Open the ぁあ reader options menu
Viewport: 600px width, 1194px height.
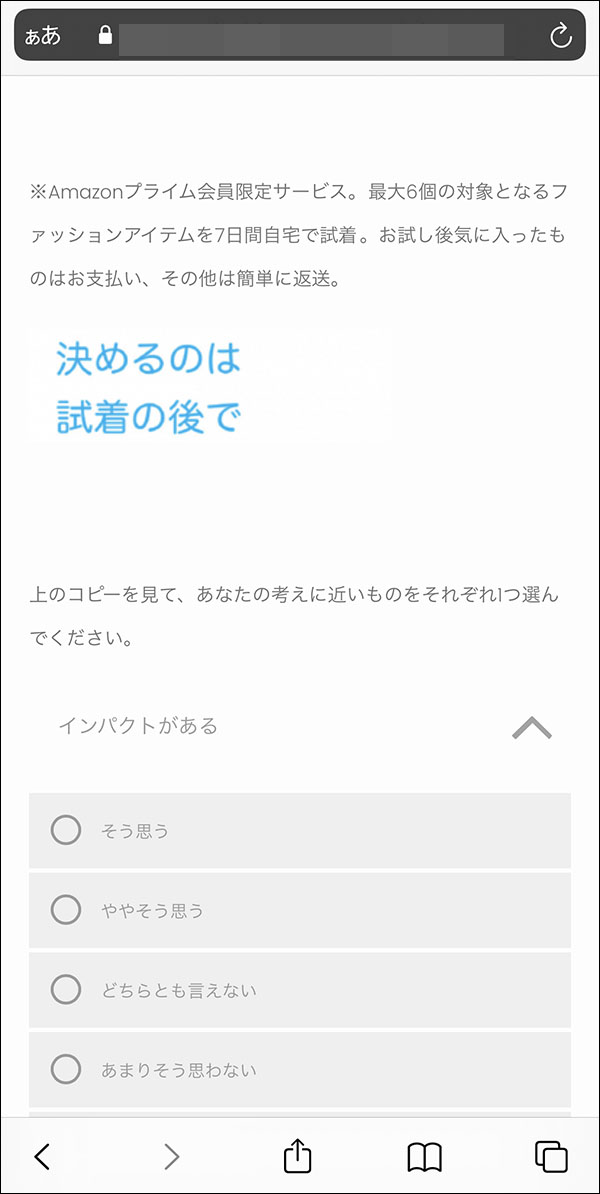(x=43, y=36)
